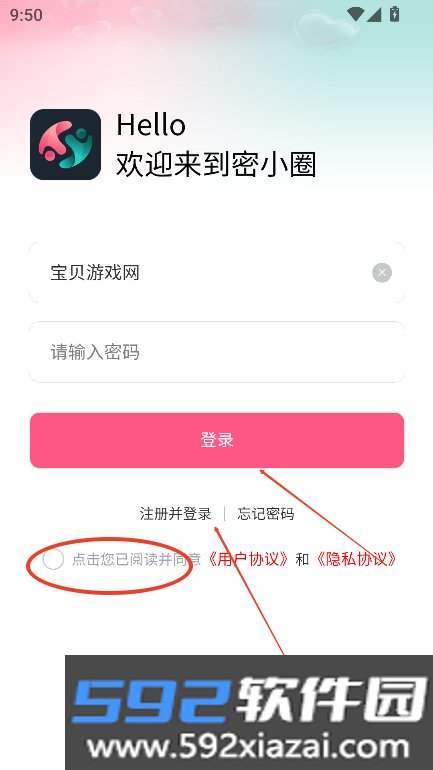Focus the 请输入密码 password field

coord(217,352)
